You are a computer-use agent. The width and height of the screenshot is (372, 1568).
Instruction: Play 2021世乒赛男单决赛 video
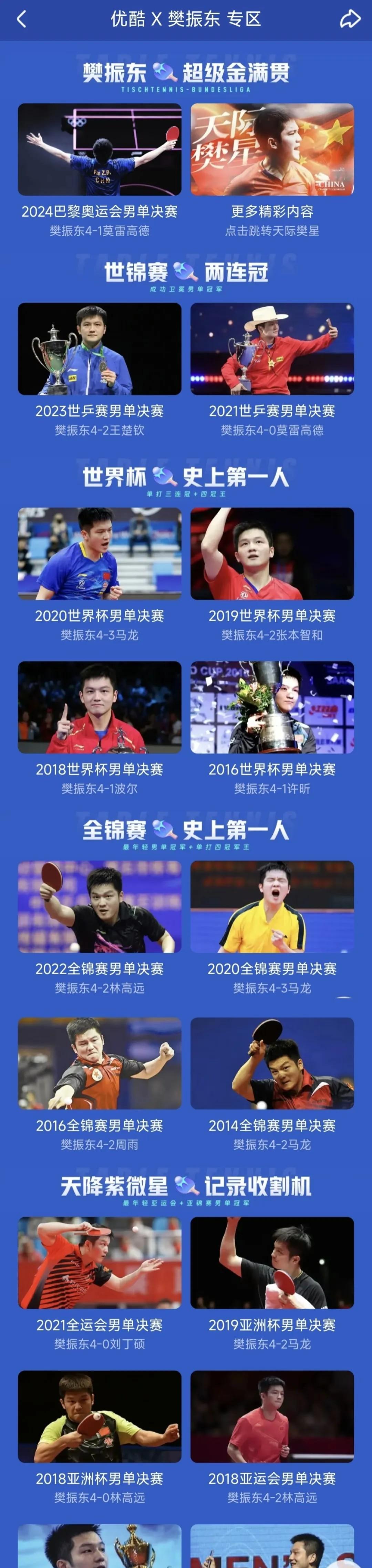pyautogui.click(x=272, y=350)
